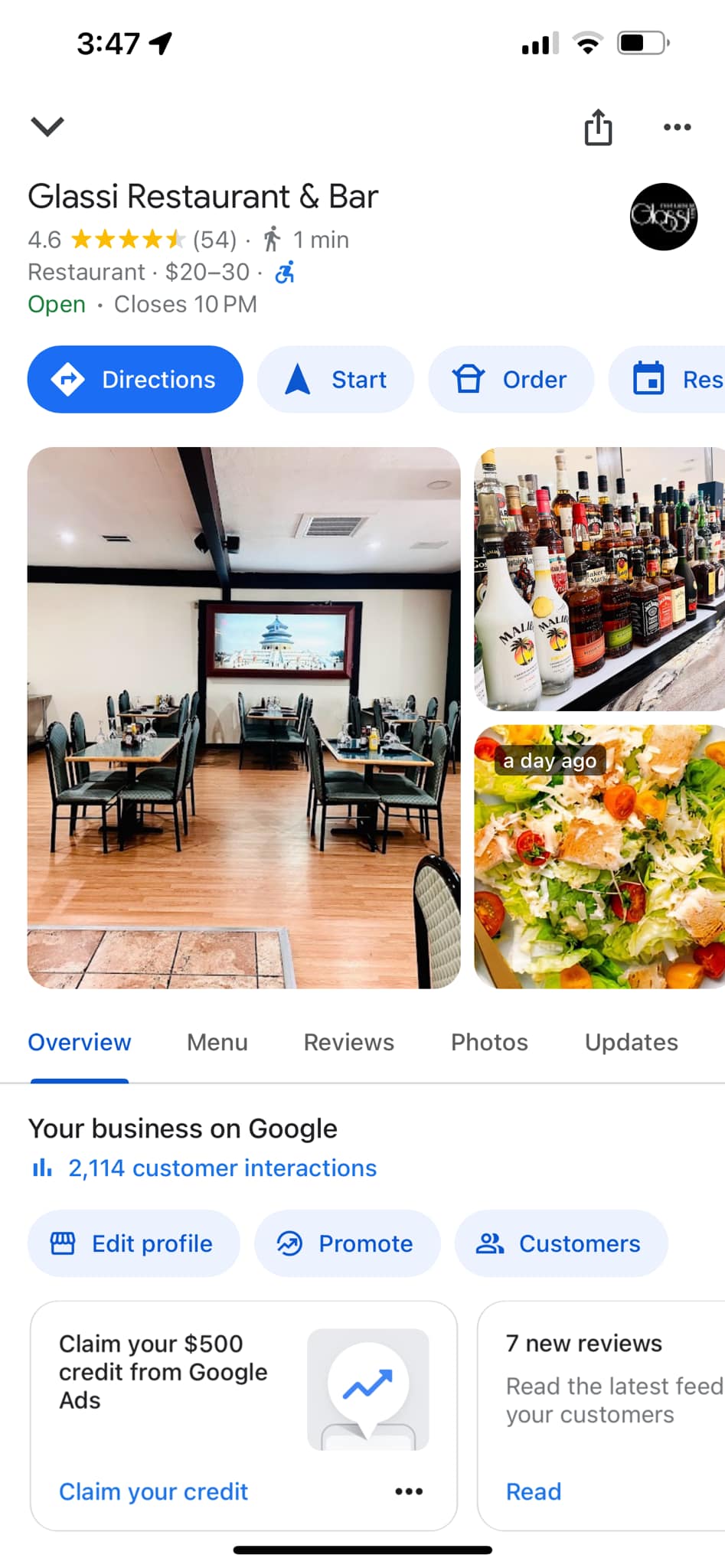This screenshot has width=725, height=1568.
Task: Tap the Order chip
Action: pyautogui.click(x=511, y=380)
